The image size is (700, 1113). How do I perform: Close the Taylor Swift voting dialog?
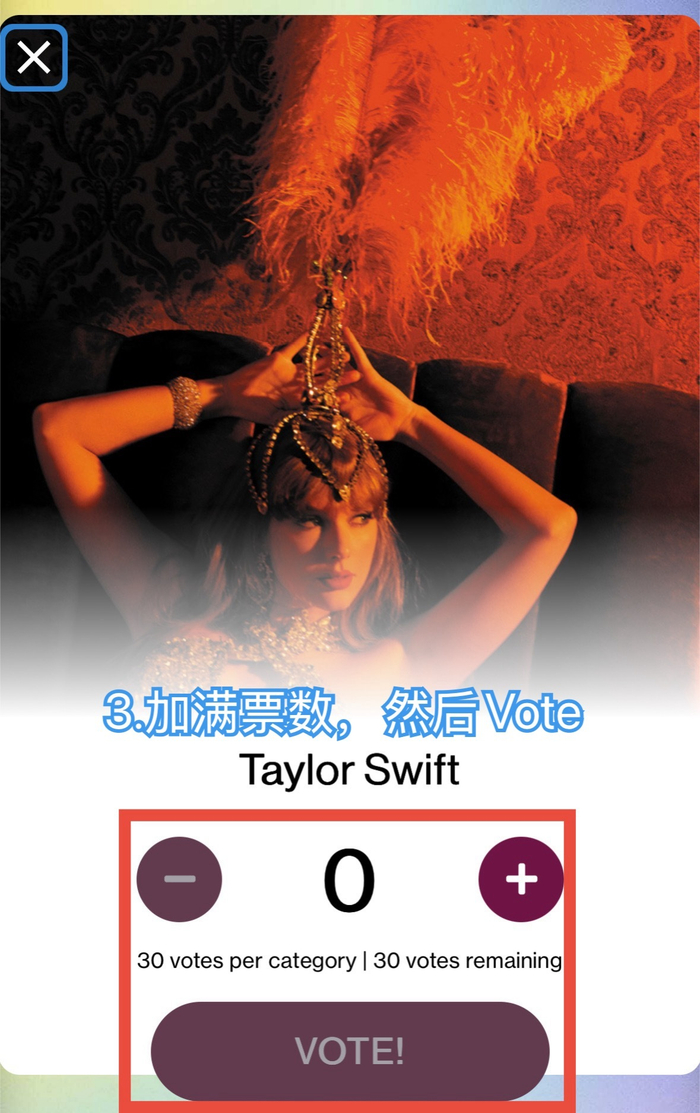(x=34, y=58)
